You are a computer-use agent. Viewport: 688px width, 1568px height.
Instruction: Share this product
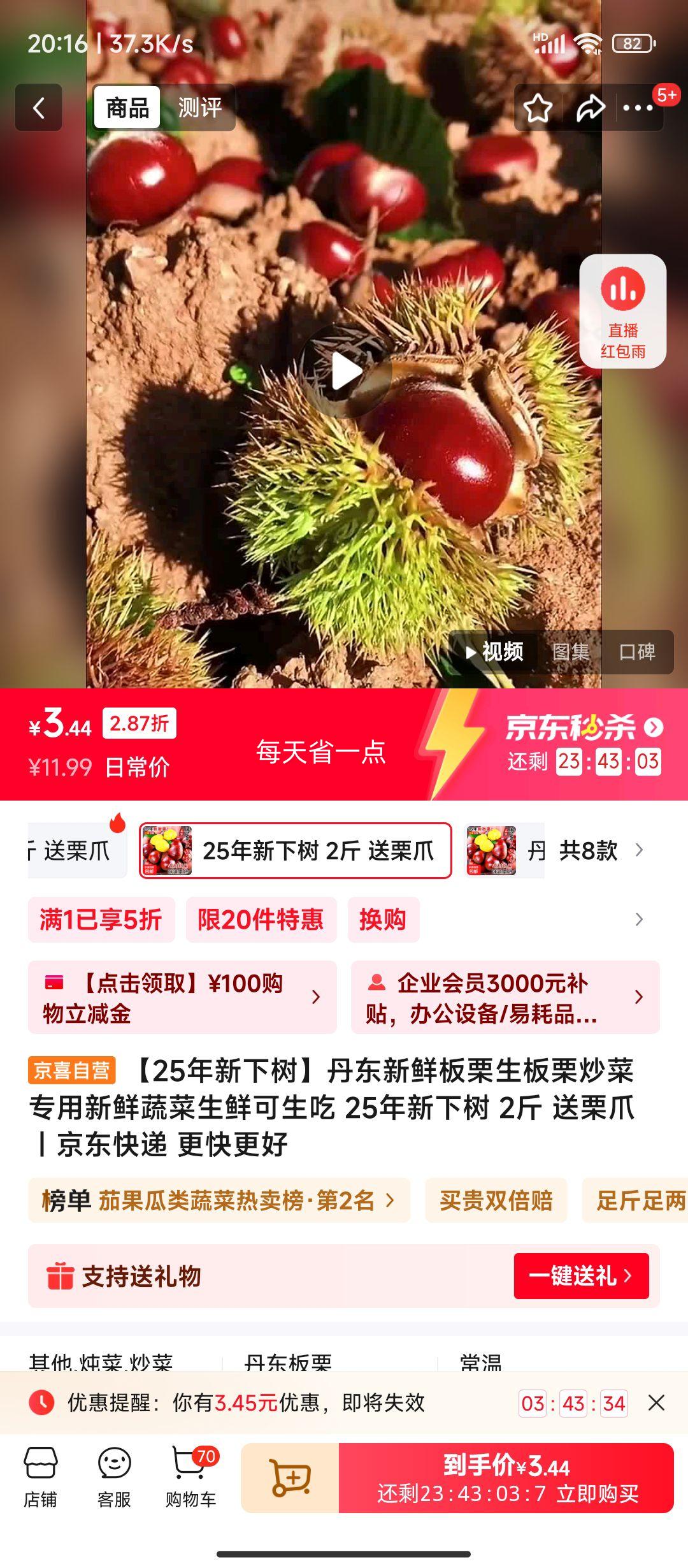(x=590, y=108)
